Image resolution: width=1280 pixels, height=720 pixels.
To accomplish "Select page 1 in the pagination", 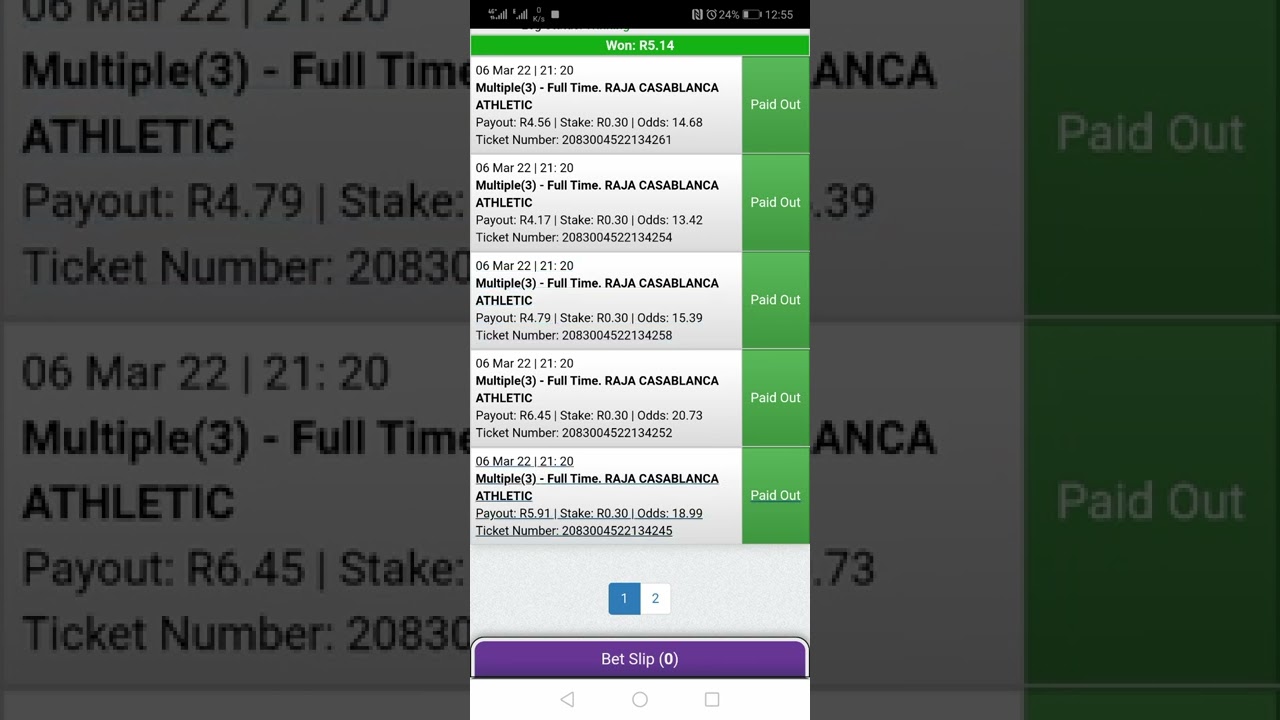I will [x=624, y=598].
